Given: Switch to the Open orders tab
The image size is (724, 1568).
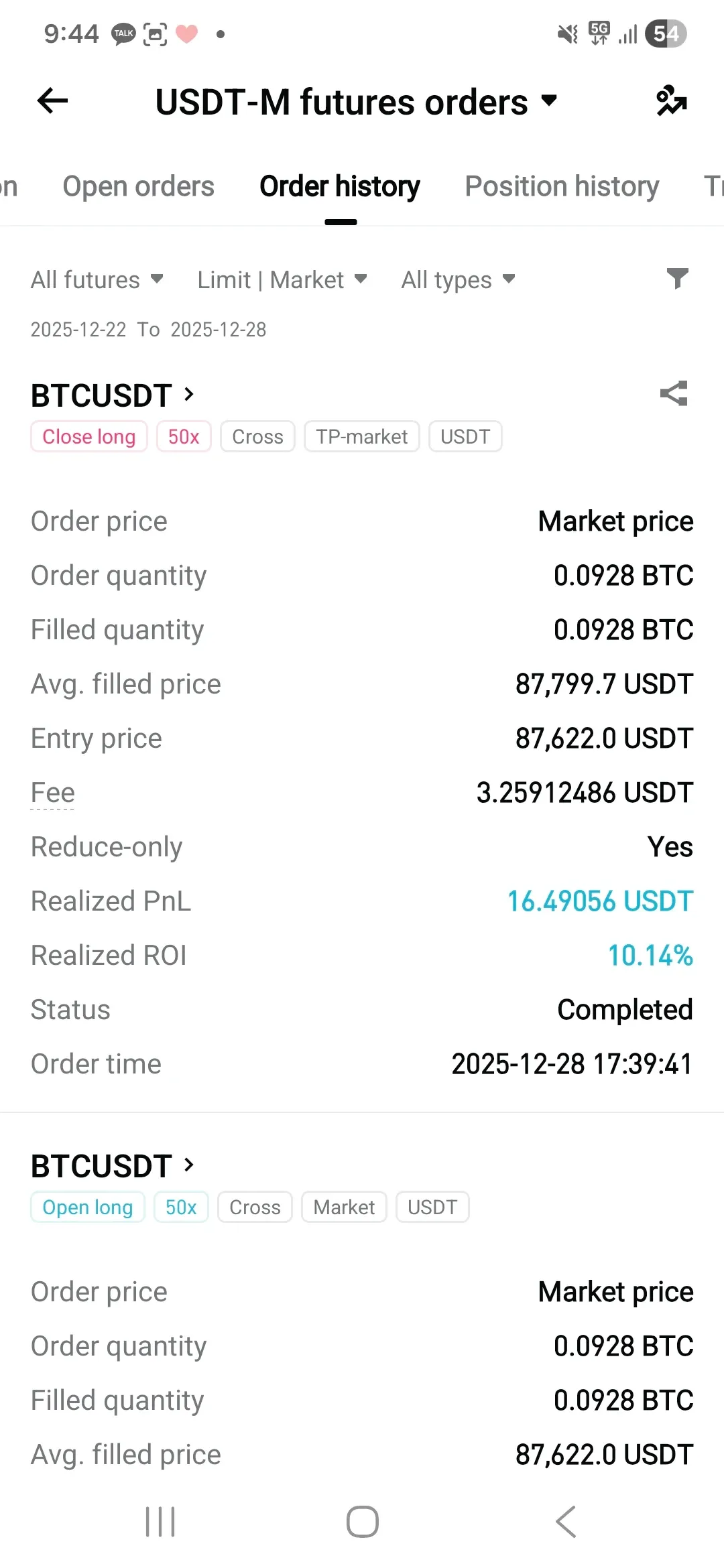Looking at the screenshot, I should coord(137,186).
